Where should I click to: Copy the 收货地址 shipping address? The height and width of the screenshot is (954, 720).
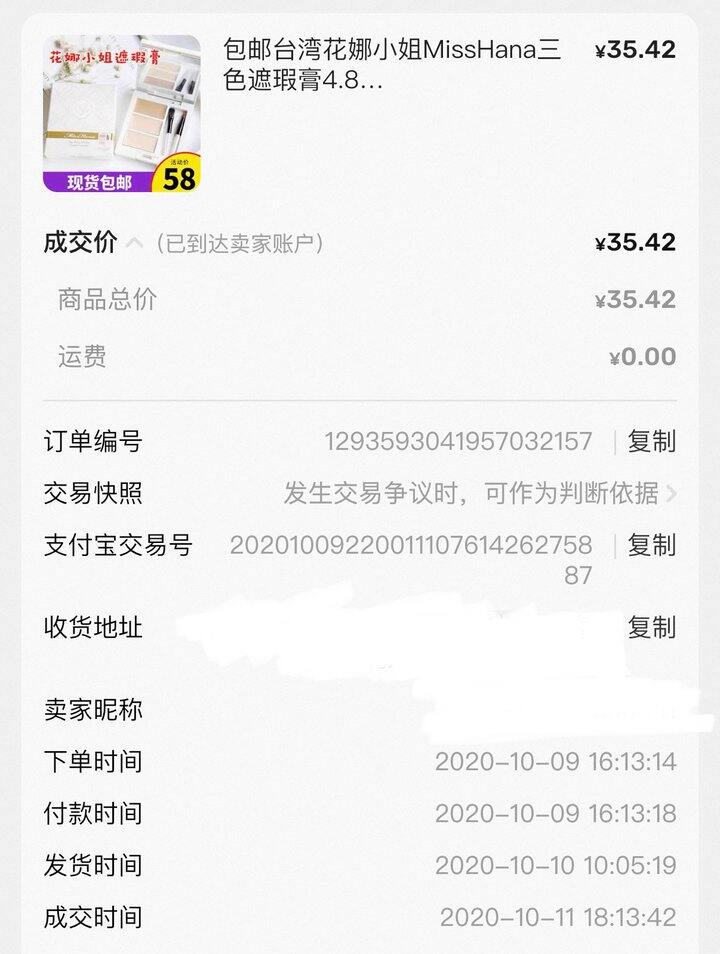pyautogui.click(x=651, y=627)
